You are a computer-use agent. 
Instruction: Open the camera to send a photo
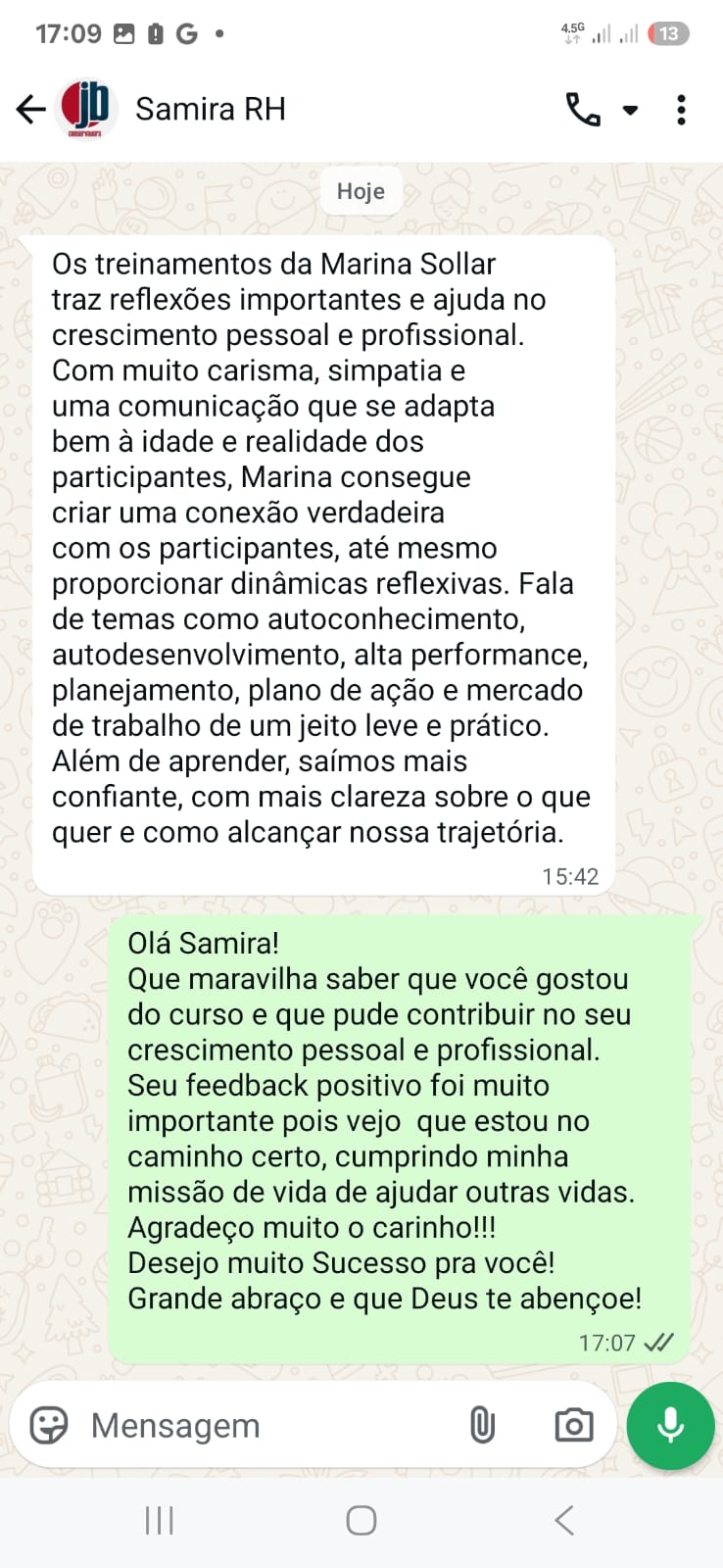[x=574, y=1426]
